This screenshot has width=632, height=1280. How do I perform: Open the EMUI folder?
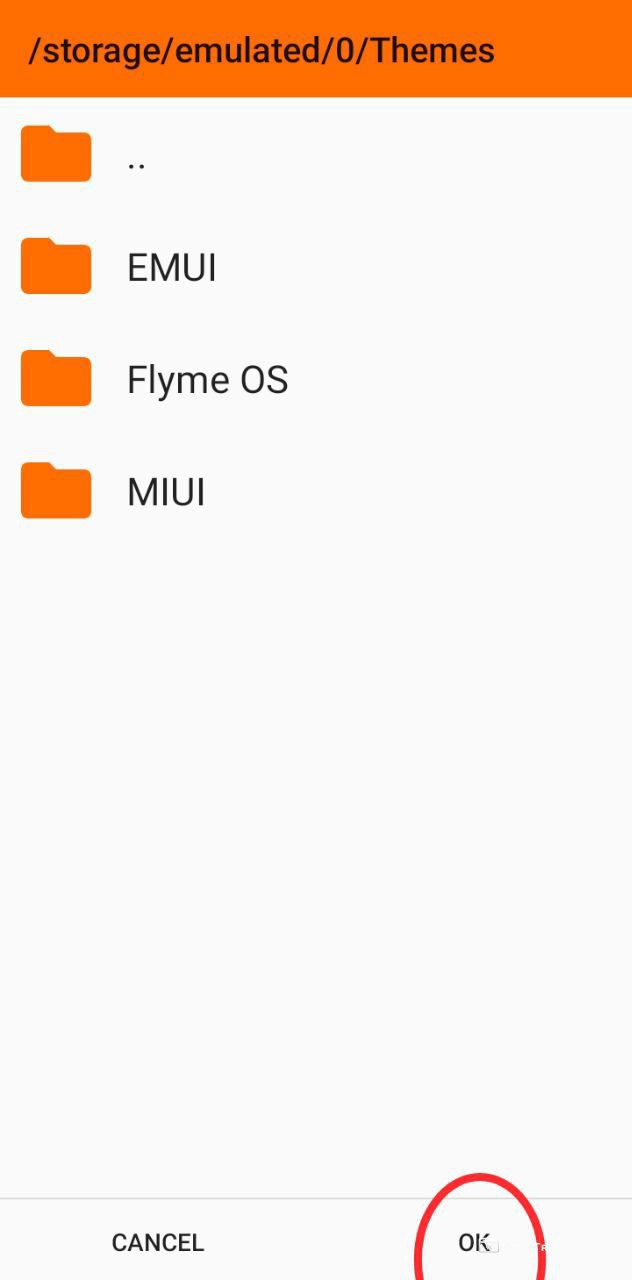(x=171, y=268)
